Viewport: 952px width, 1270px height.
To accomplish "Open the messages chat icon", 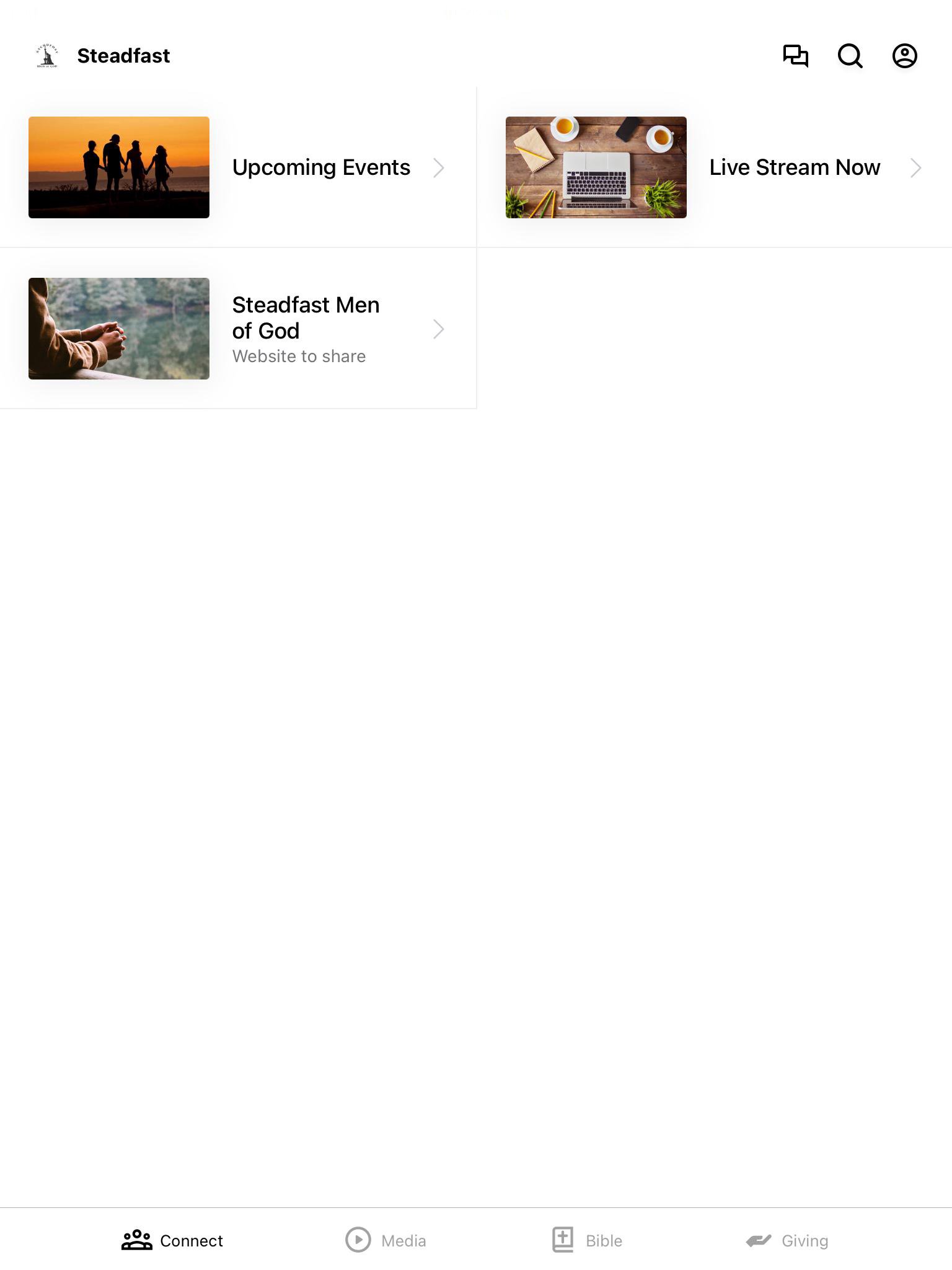I will pyautogui.click(x=795, y=56).
